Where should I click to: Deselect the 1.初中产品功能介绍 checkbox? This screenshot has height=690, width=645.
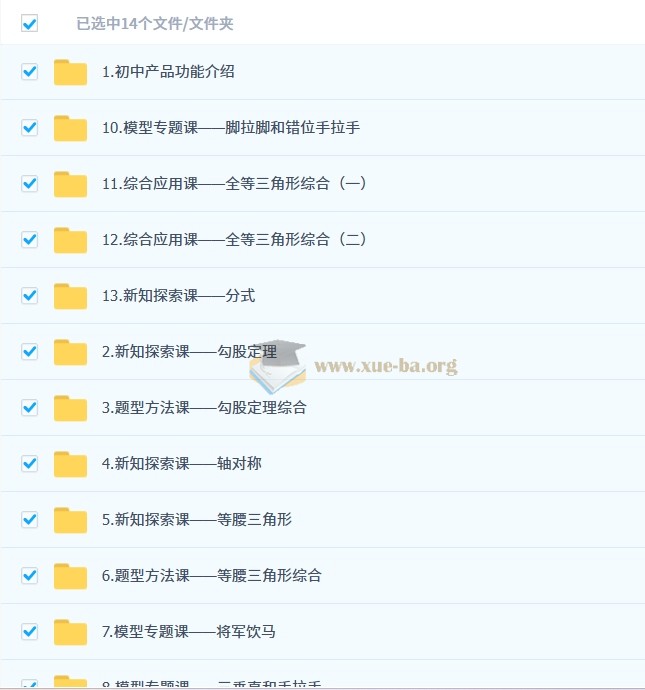click(x=30, y=72)
